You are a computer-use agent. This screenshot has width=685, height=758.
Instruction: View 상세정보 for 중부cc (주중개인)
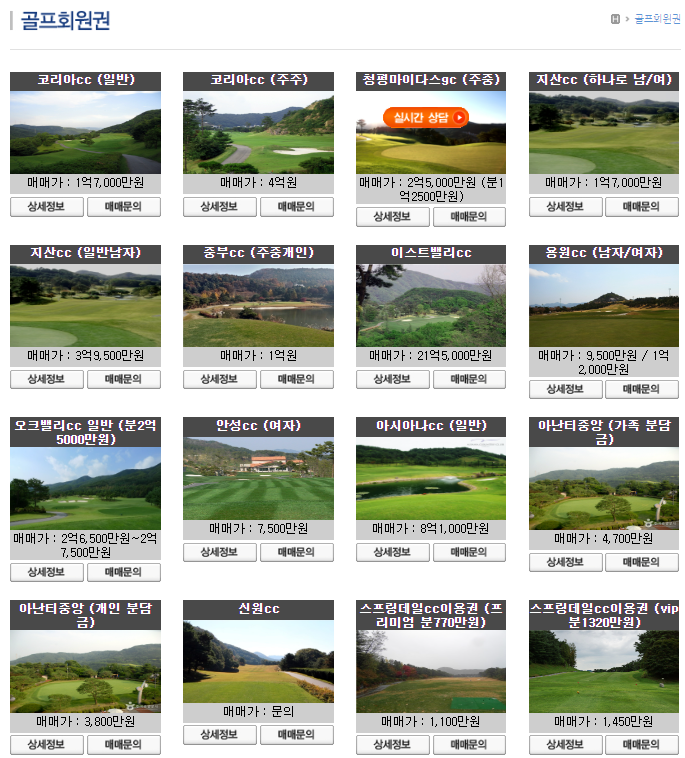point(220,380)
